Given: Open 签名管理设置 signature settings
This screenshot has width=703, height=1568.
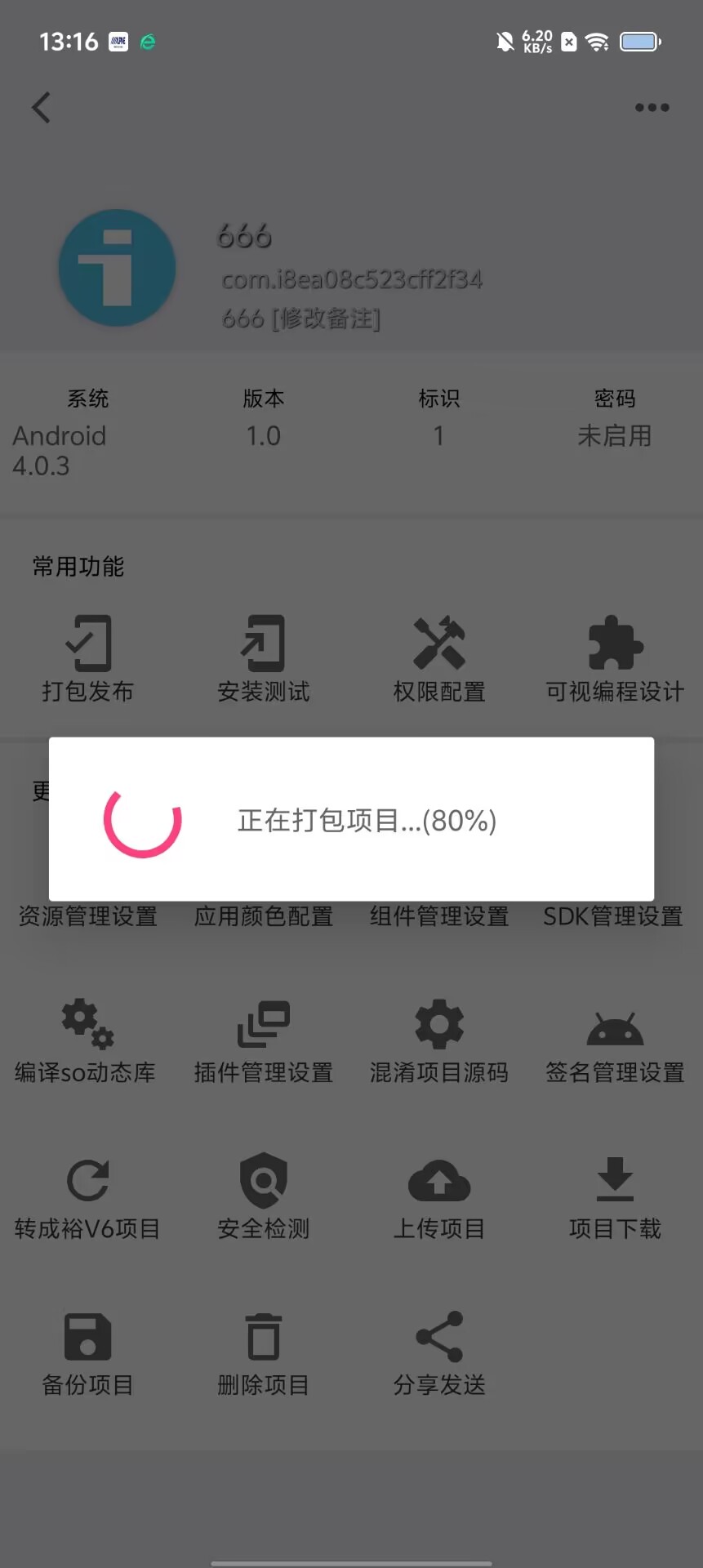Looking at the screenshot, I should 615,1041.
